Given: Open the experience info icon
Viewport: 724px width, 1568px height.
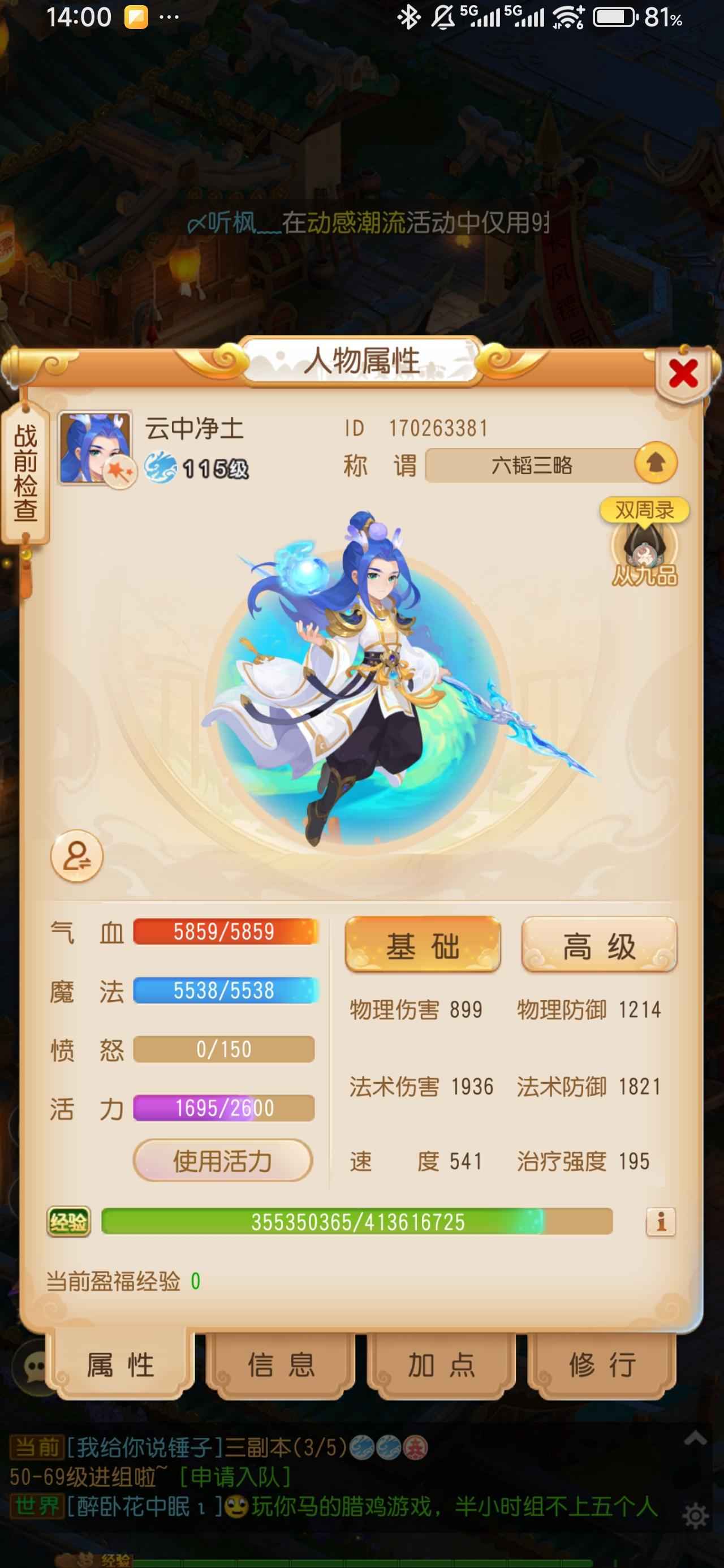Looking at the screenshot, I should [661, 1222].
